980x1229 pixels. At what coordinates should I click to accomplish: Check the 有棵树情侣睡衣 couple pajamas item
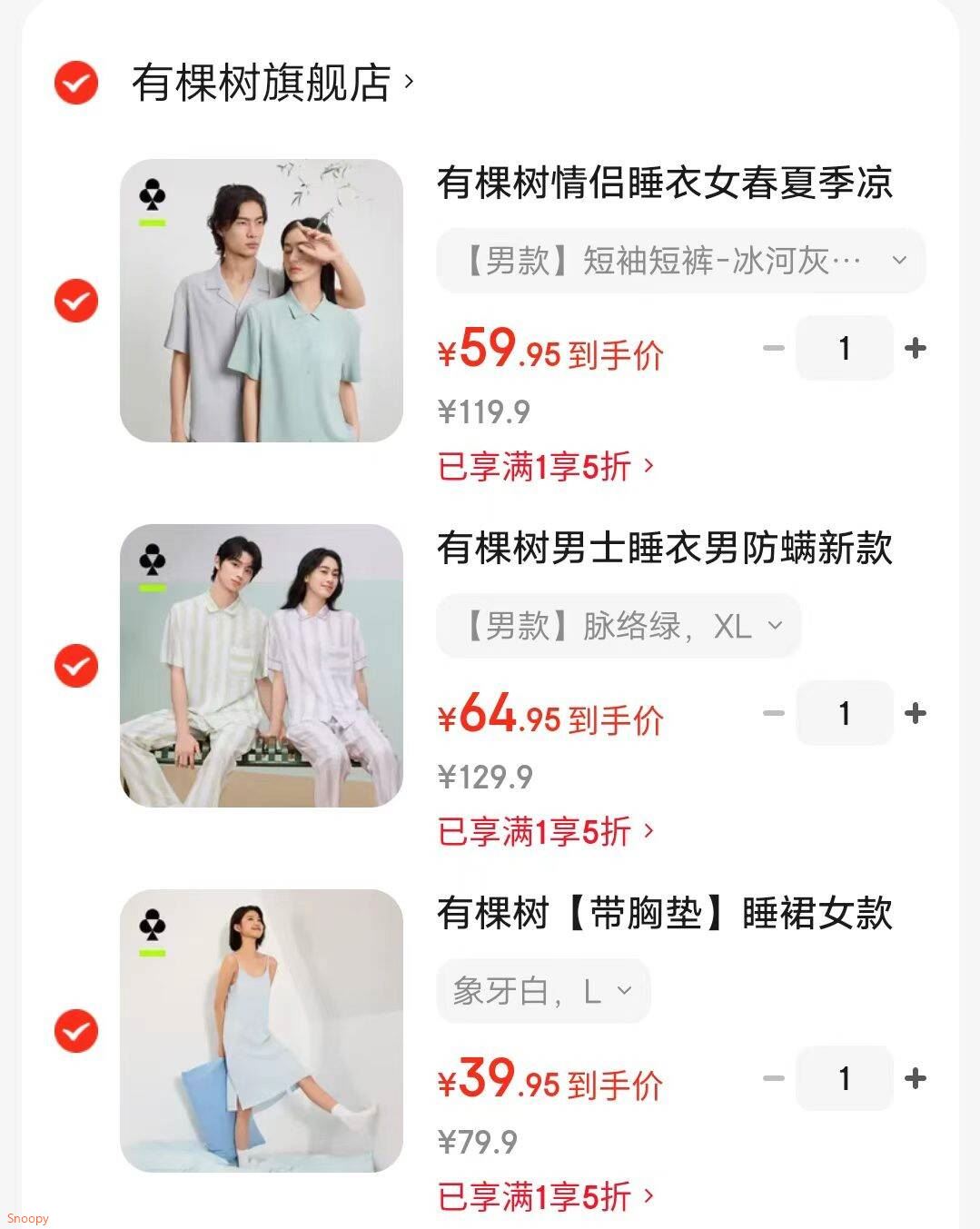pyautogui.click(x=76, y=301)
